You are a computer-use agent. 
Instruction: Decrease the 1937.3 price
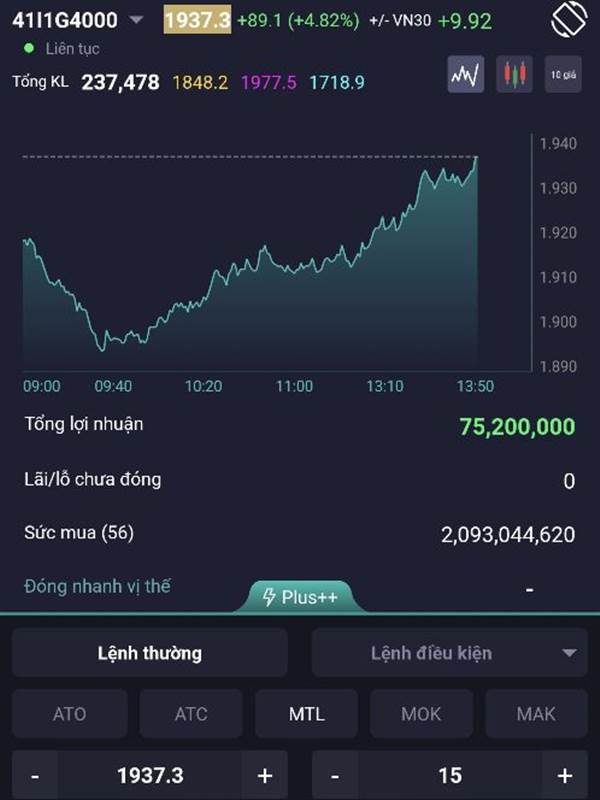pyautogui.click(x=35, y=775)
